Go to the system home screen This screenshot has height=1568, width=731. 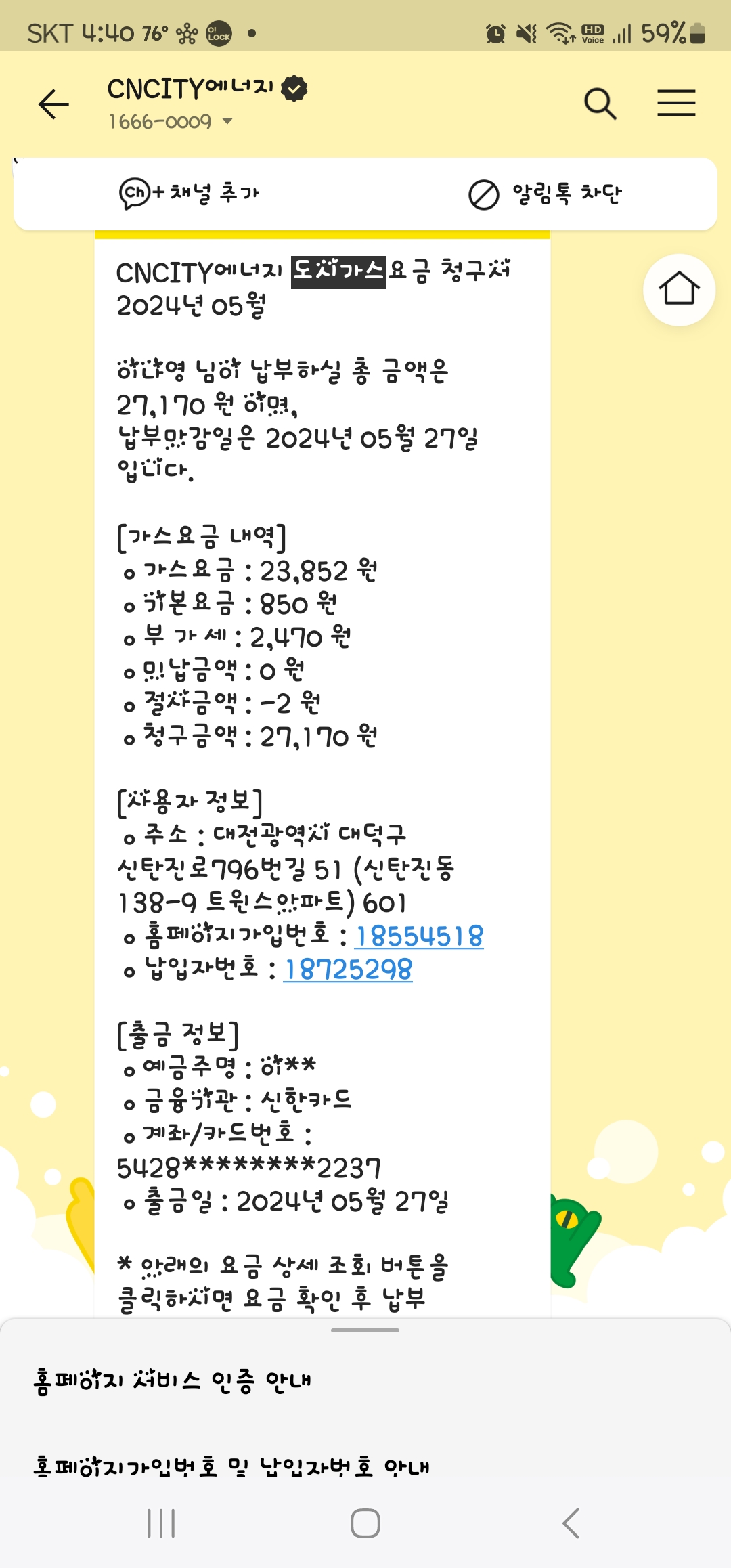pos(365,1523)
